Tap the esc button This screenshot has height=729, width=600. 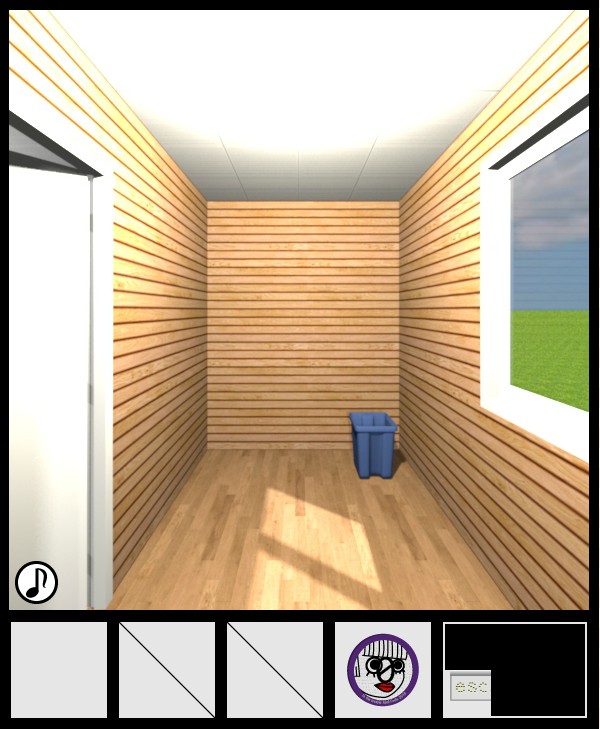point(470,686)
